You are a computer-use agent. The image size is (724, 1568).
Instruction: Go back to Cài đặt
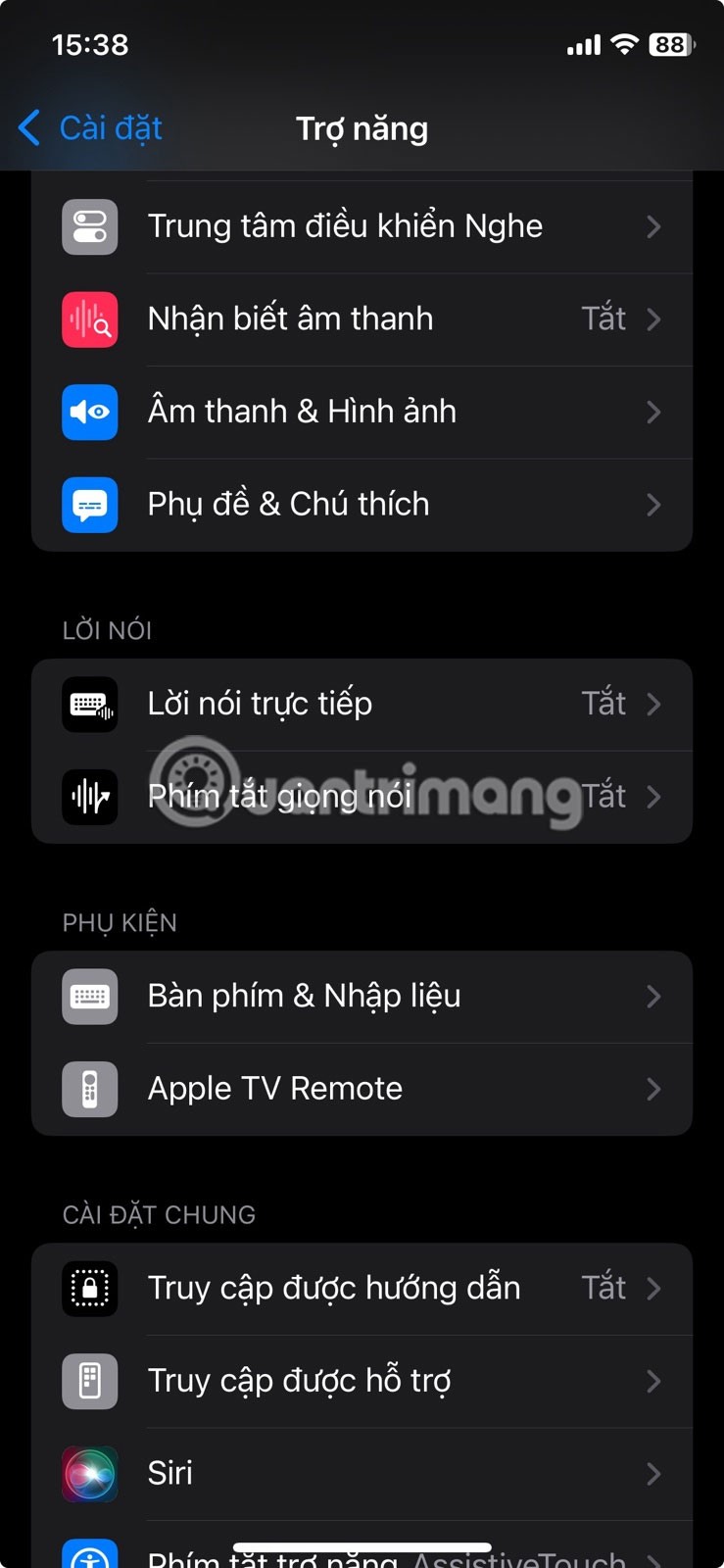tap(90, 128)
